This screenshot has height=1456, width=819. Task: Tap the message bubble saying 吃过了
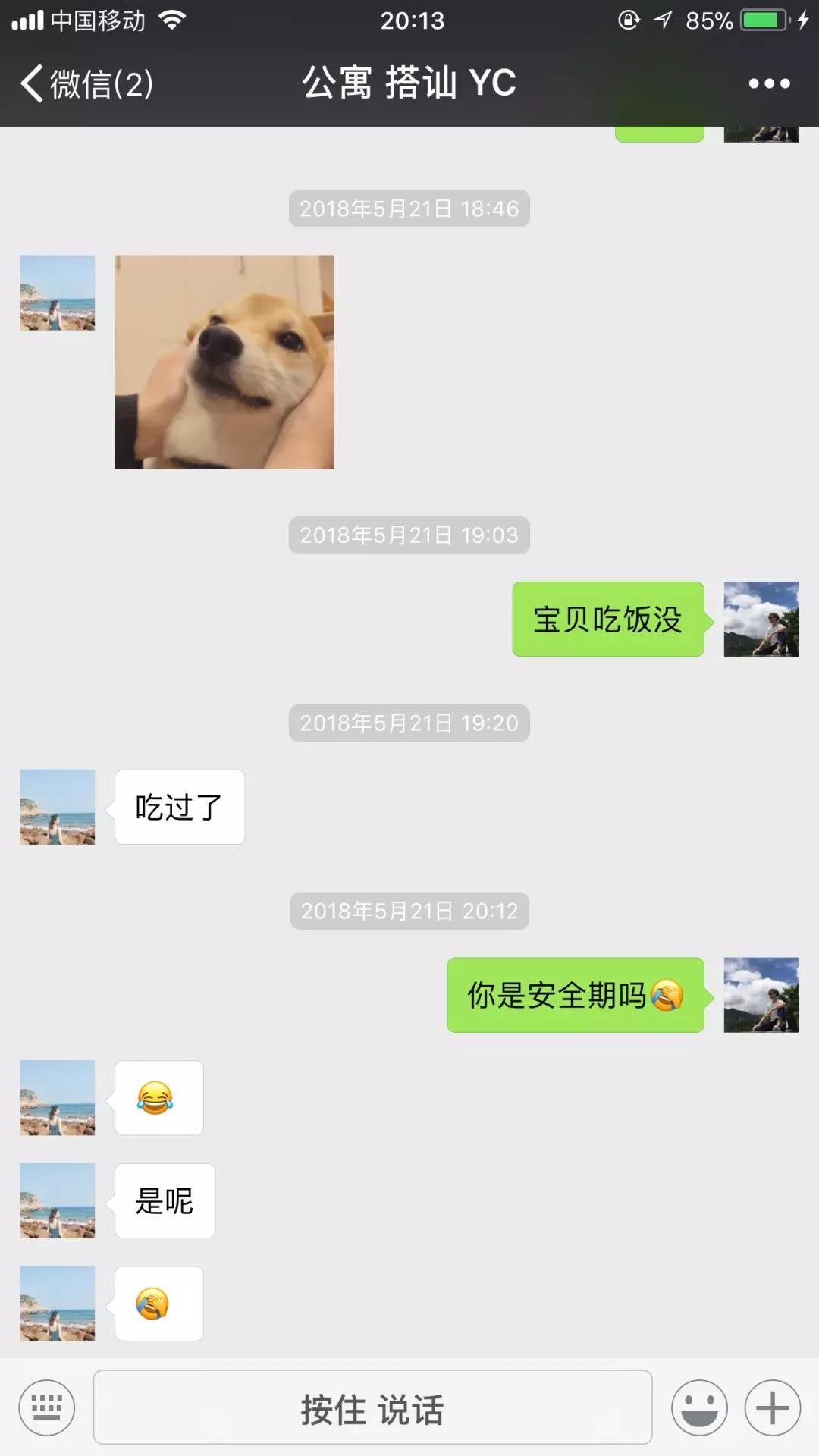[179, 807]
